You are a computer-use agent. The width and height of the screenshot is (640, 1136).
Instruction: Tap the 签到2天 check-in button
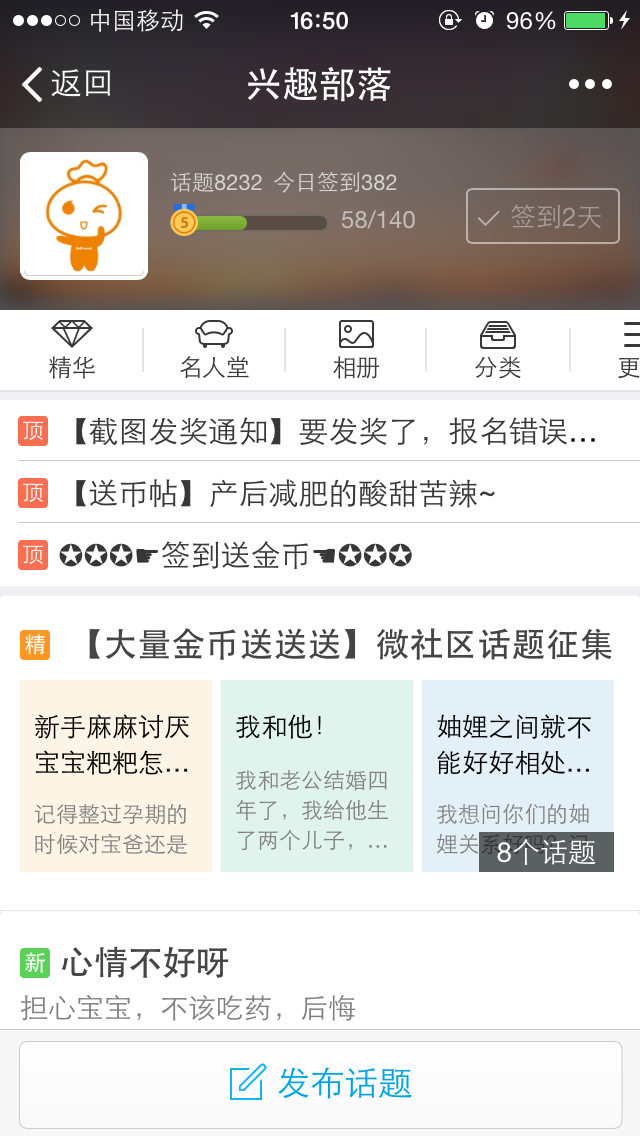[x=542, y=216]
